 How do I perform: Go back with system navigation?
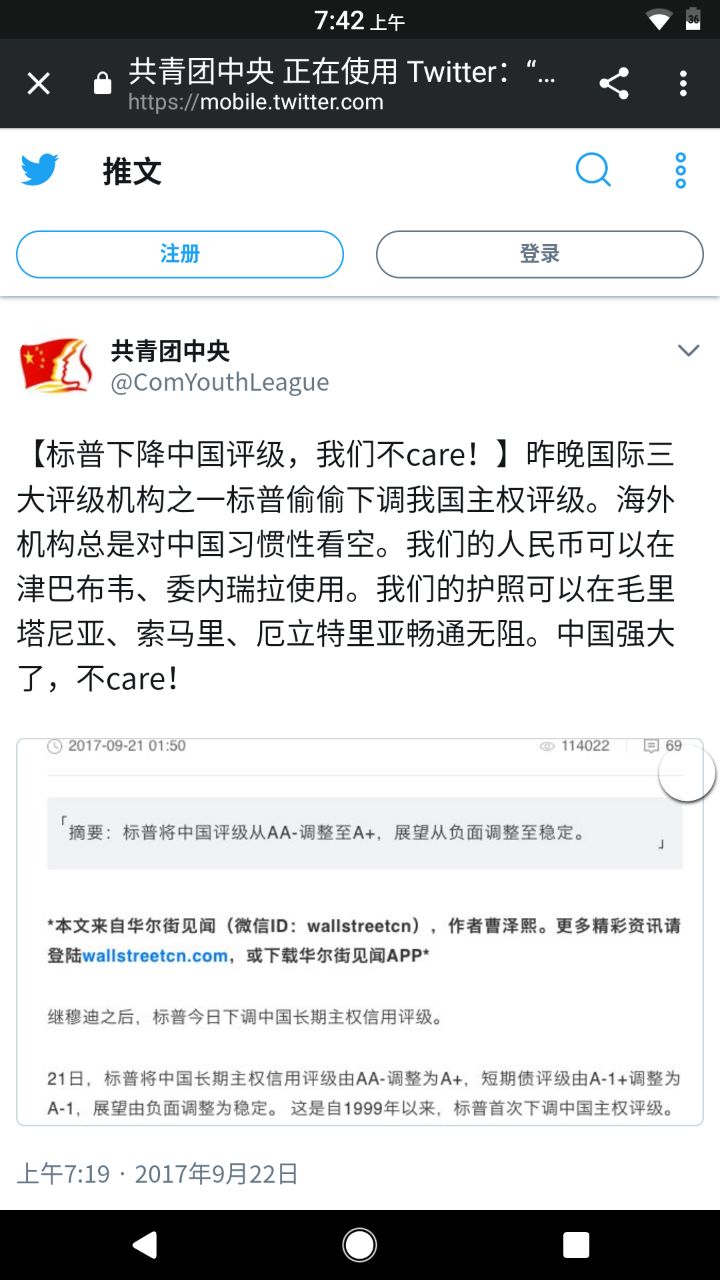pos(145,1244)
